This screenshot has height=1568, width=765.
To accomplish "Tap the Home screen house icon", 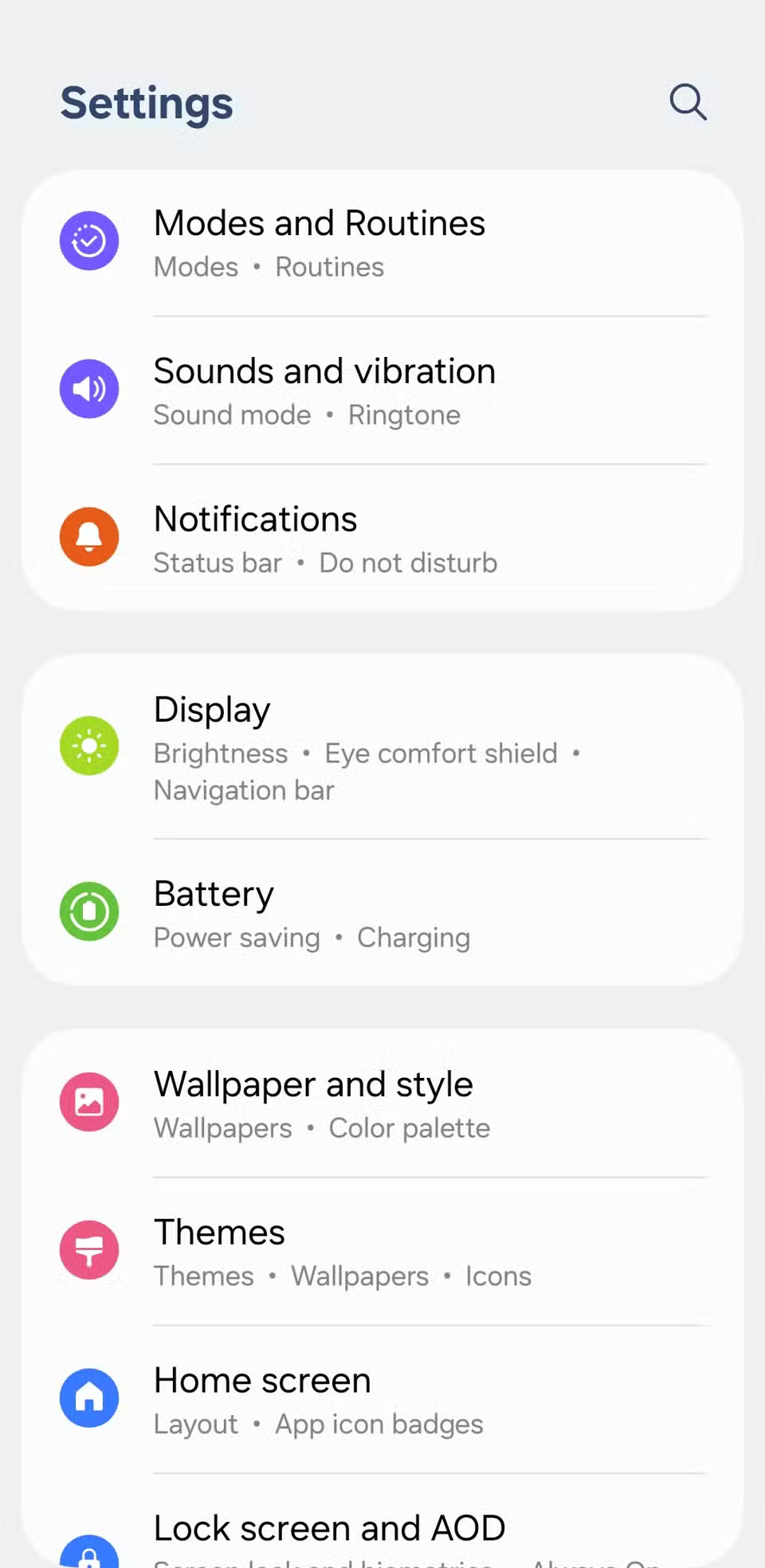I will [89, 1397].
